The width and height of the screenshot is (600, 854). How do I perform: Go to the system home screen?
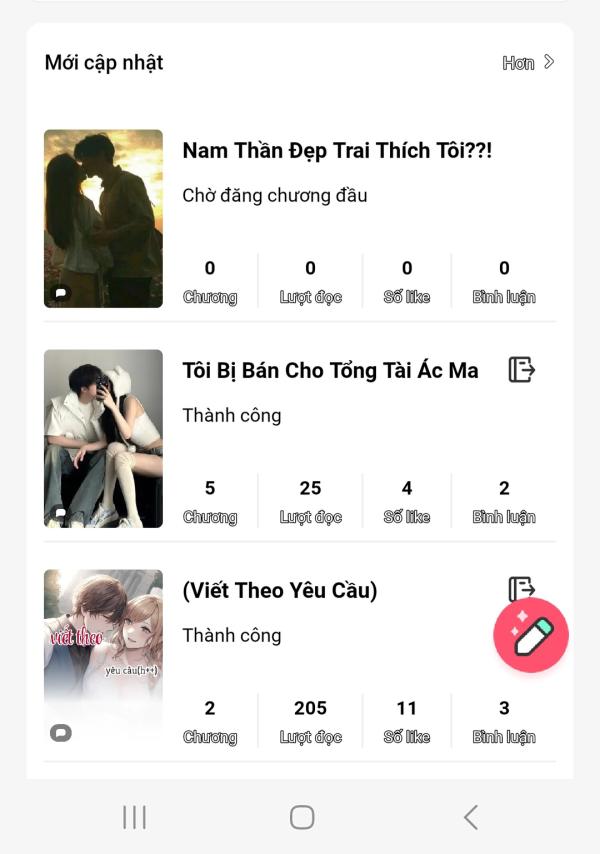pos(302,817)
